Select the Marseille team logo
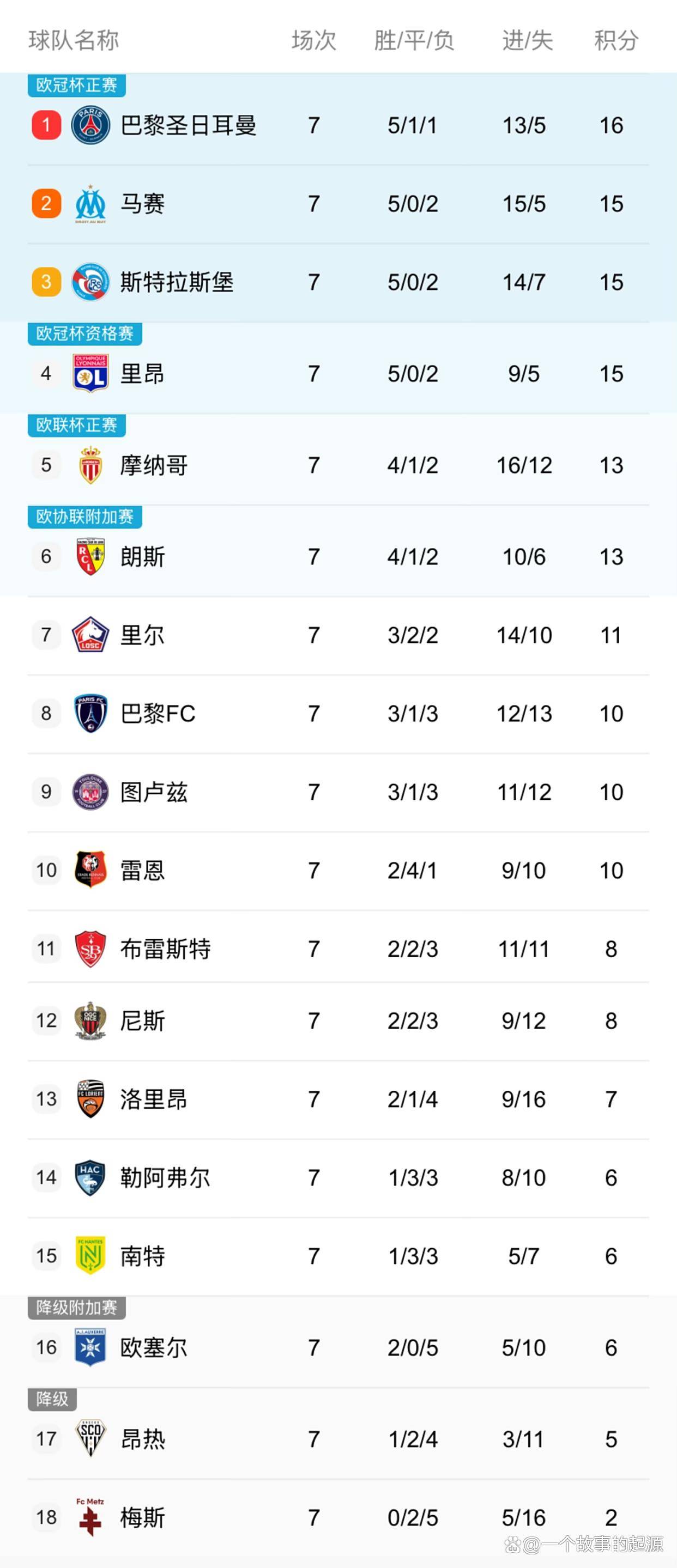This screenshot has width=677, height=1568. pos(89,204)
